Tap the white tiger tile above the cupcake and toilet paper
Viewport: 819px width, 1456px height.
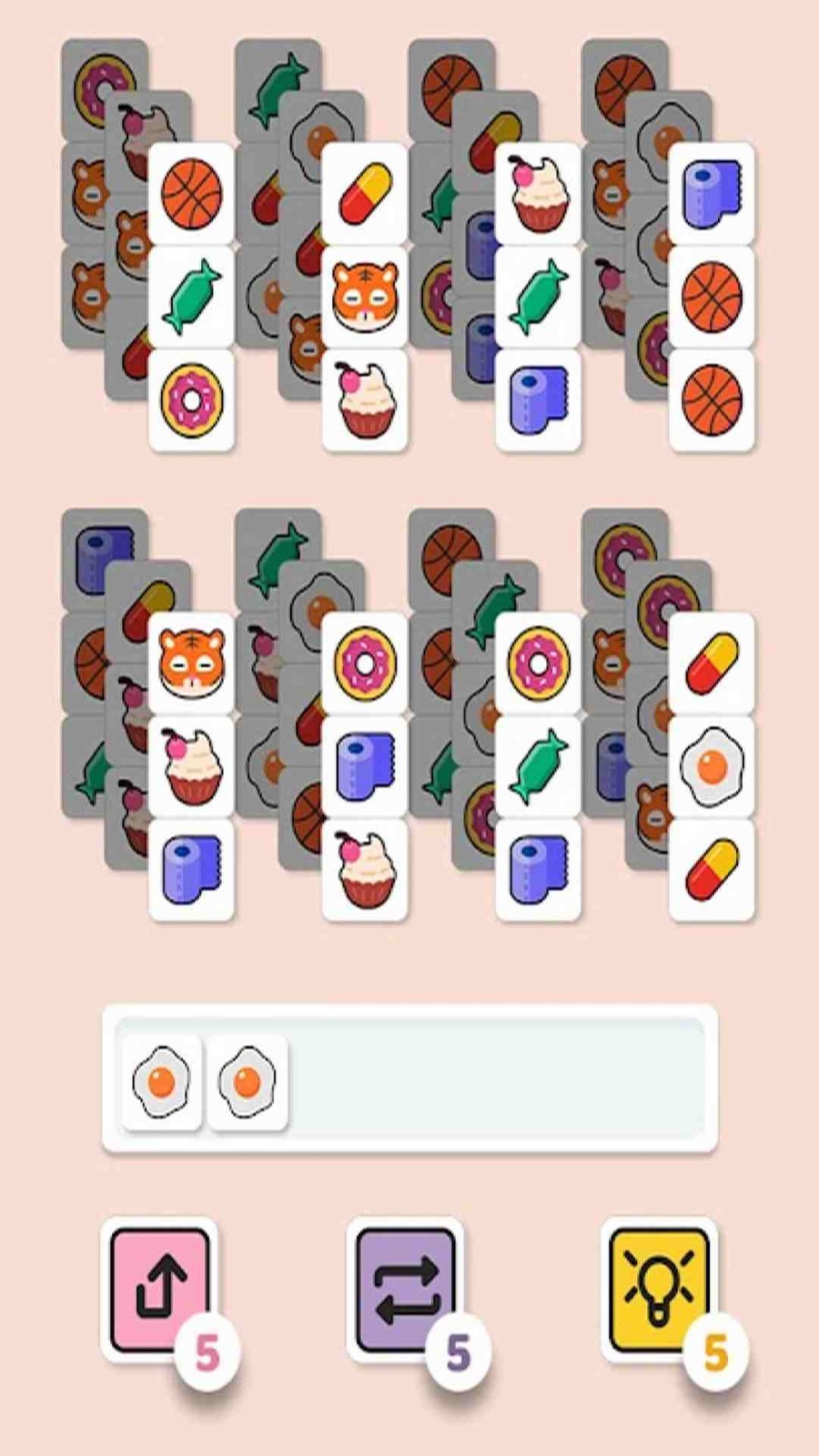(191, 663)
